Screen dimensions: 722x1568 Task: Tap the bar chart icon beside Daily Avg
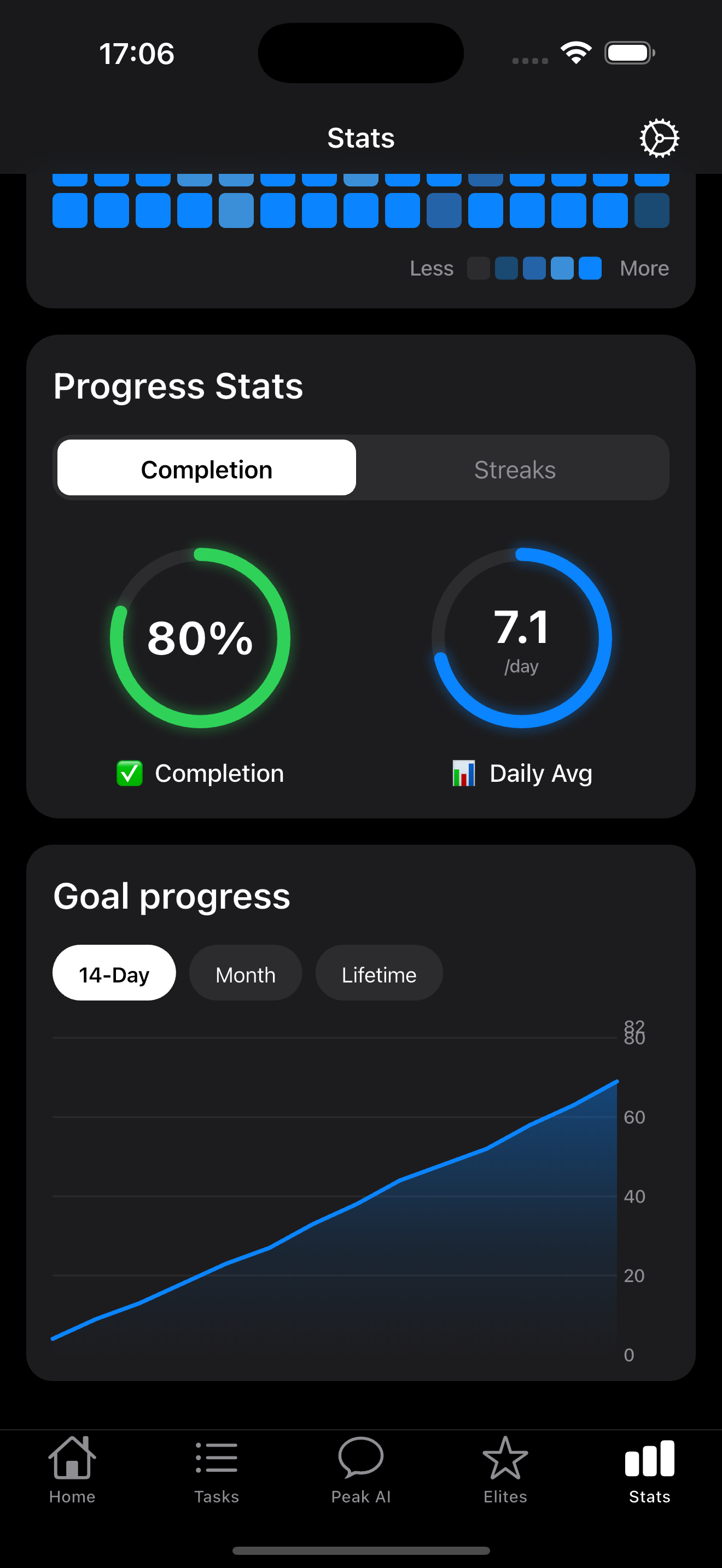pos(463,773)
